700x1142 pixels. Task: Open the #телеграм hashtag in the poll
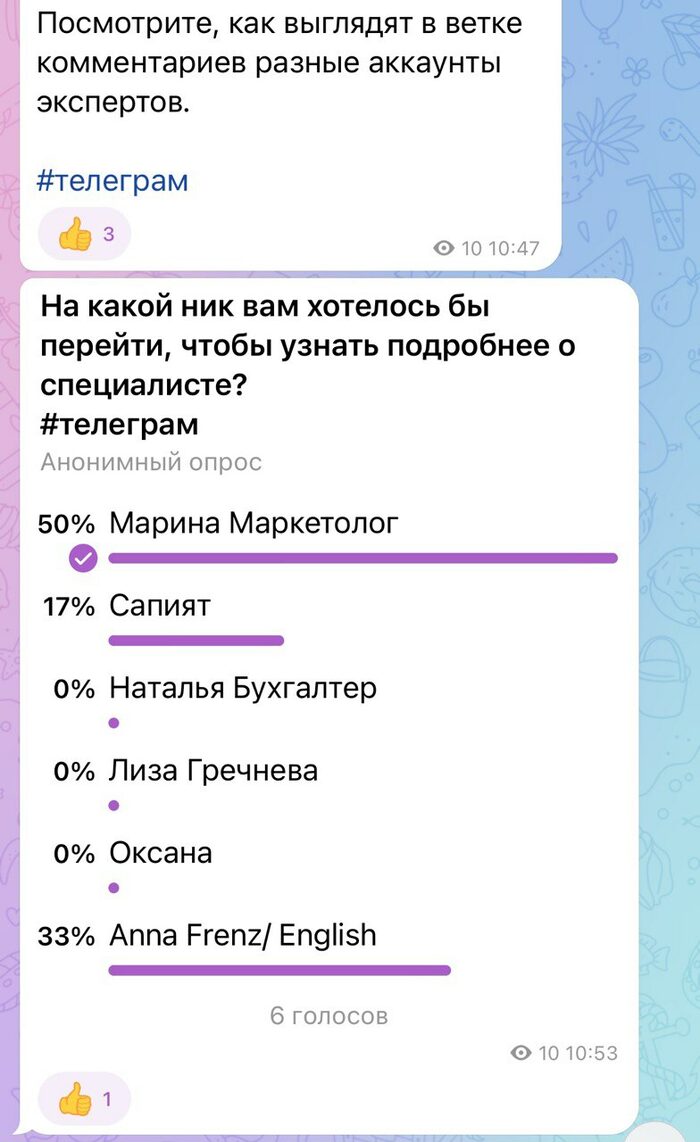click(119, 424)
